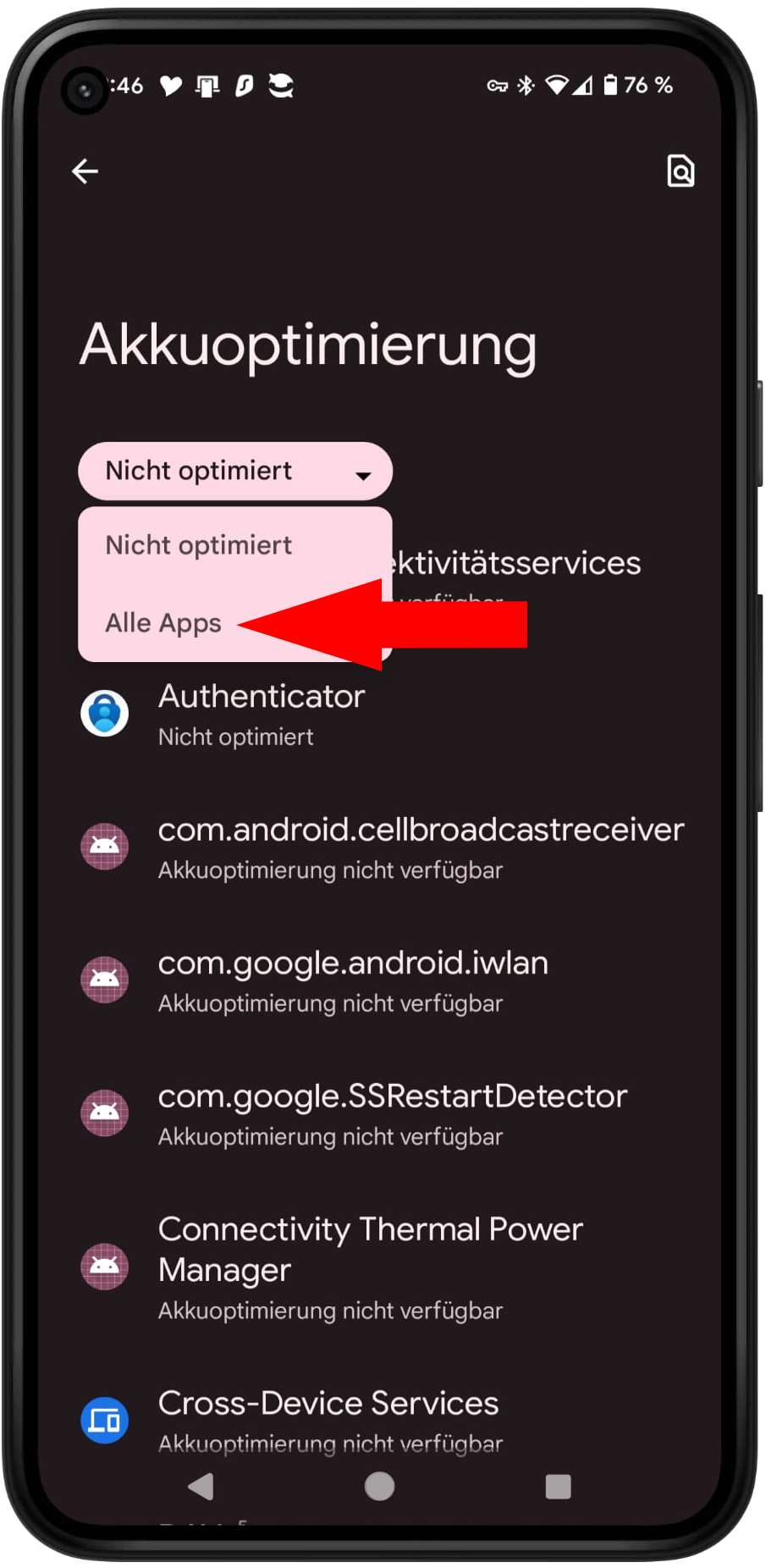Choose Alle Apps from the dropdown list
This screenshot has width=766, height=1568.
click(x=163, y=623)
